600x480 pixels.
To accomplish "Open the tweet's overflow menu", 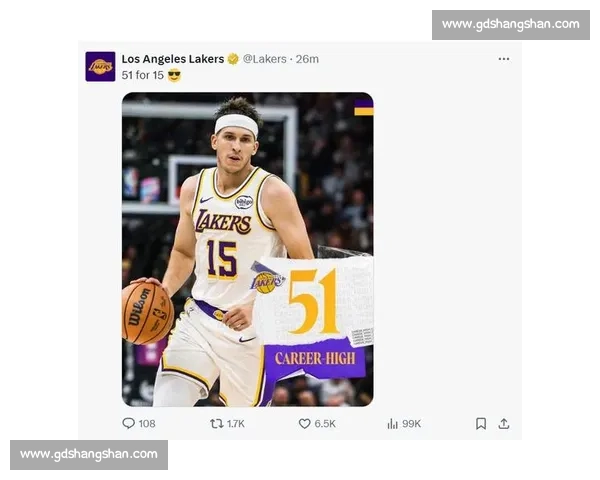I will (503, 59).
